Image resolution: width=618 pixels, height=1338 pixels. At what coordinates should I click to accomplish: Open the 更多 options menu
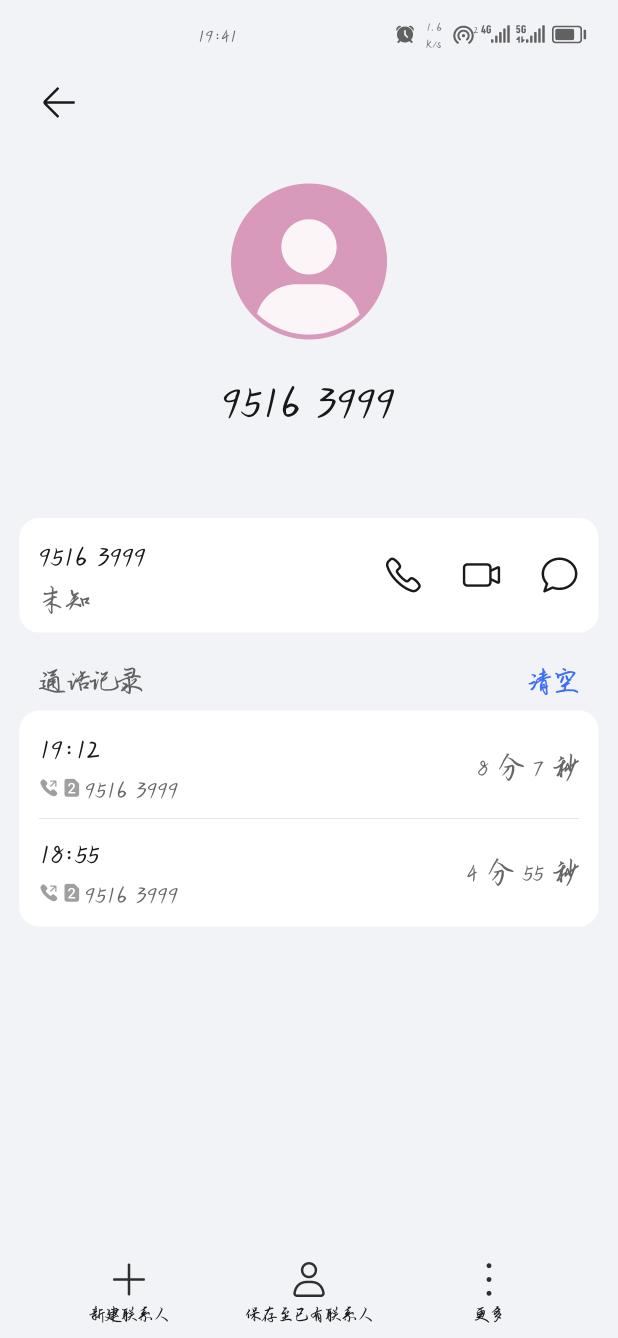pos(489,1292)
